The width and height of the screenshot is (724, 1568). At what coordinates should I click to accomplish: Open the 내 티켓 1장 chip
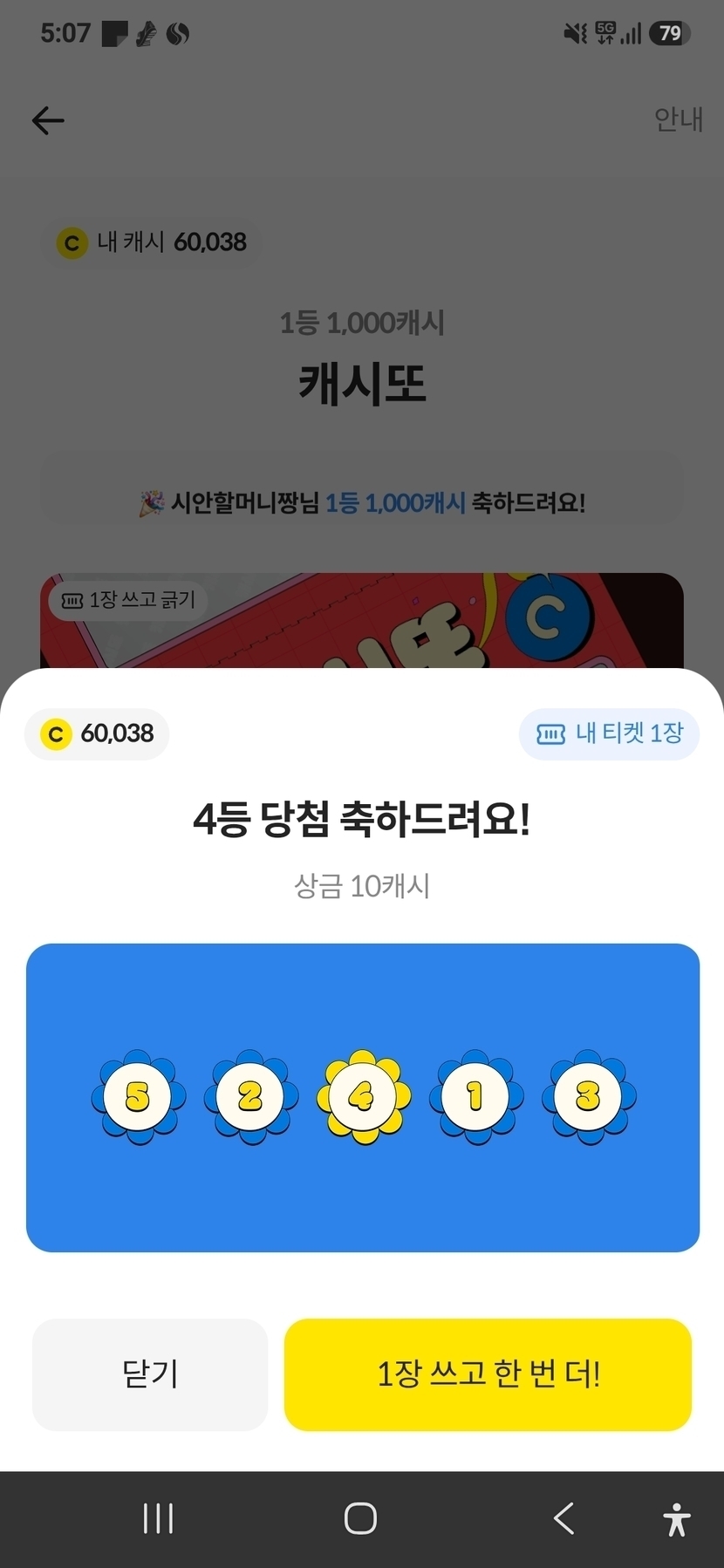click(609, 733)
